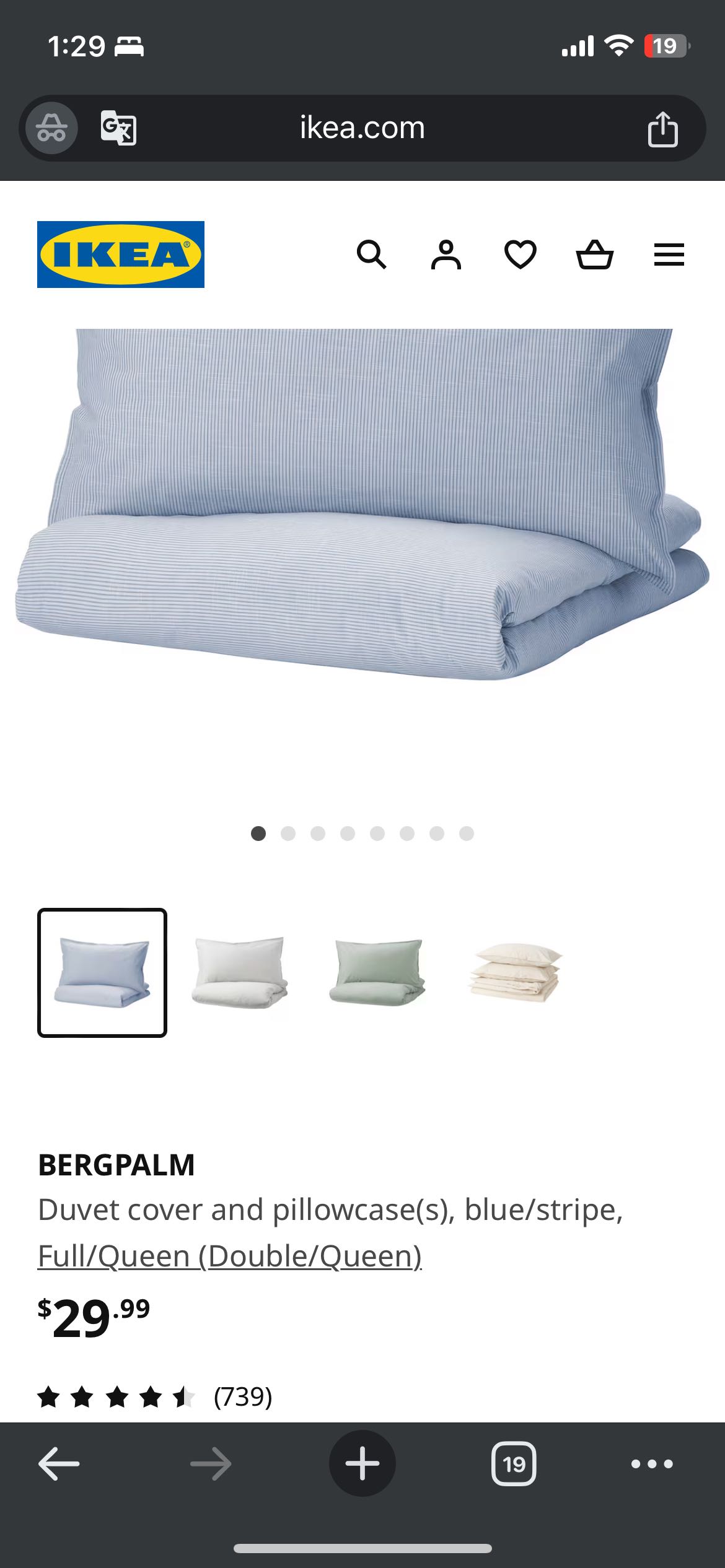
Task: Open the Full/Queen (Double/Queen) size link
Action: click(230, 1257)
